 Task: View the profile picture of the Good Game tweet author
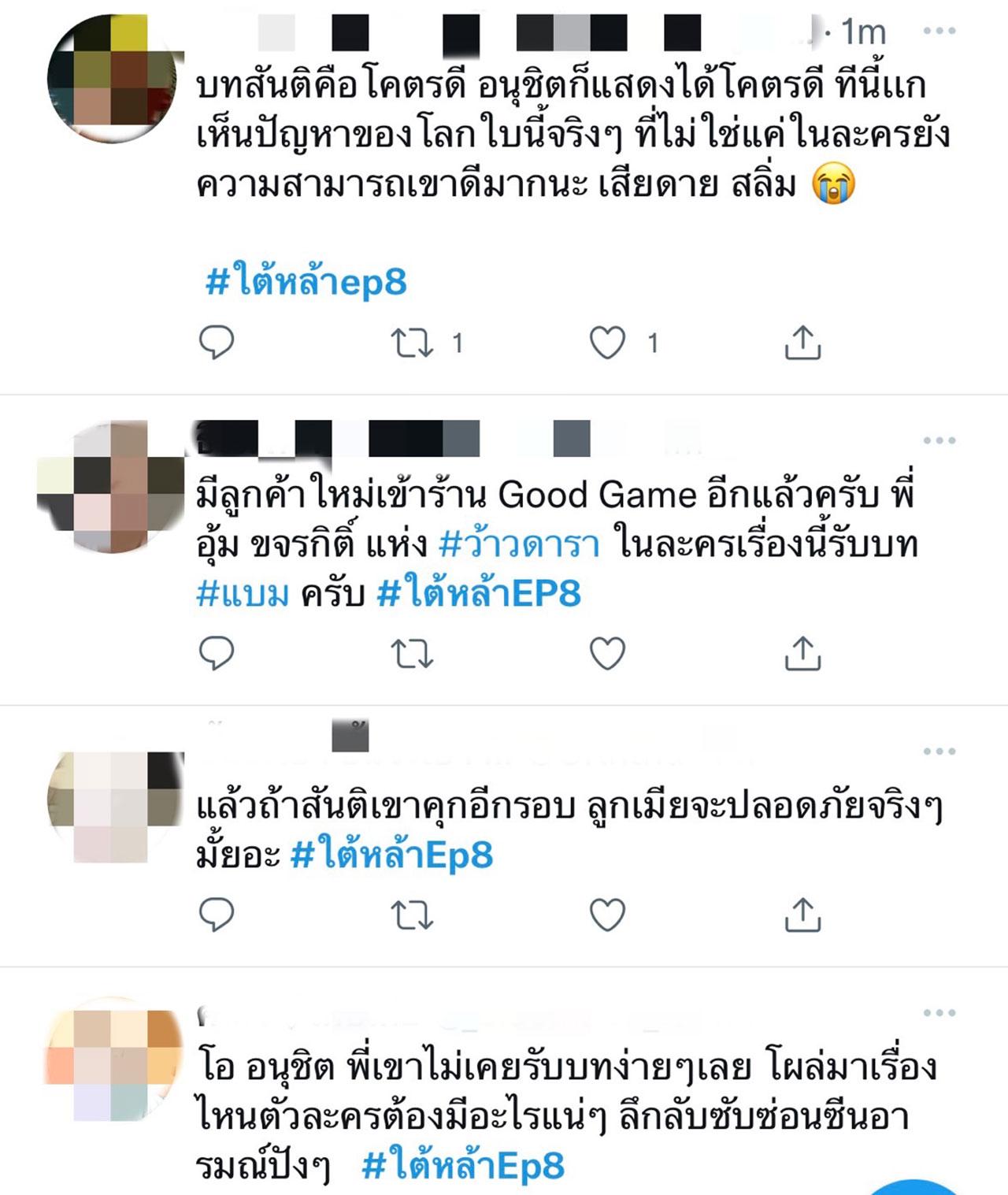pos(110,487)
